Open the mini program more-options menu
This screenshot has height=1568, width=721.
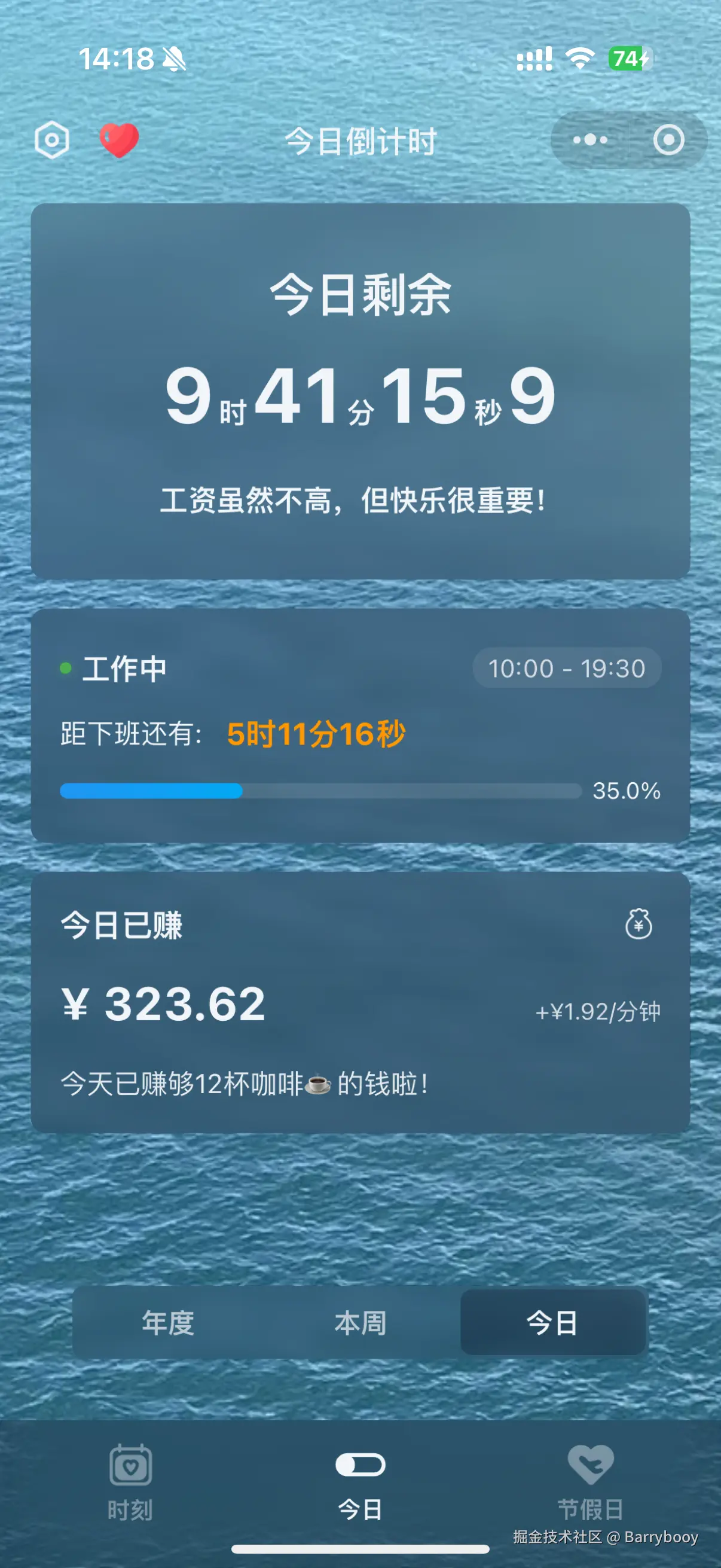click(x=589, y=140)
